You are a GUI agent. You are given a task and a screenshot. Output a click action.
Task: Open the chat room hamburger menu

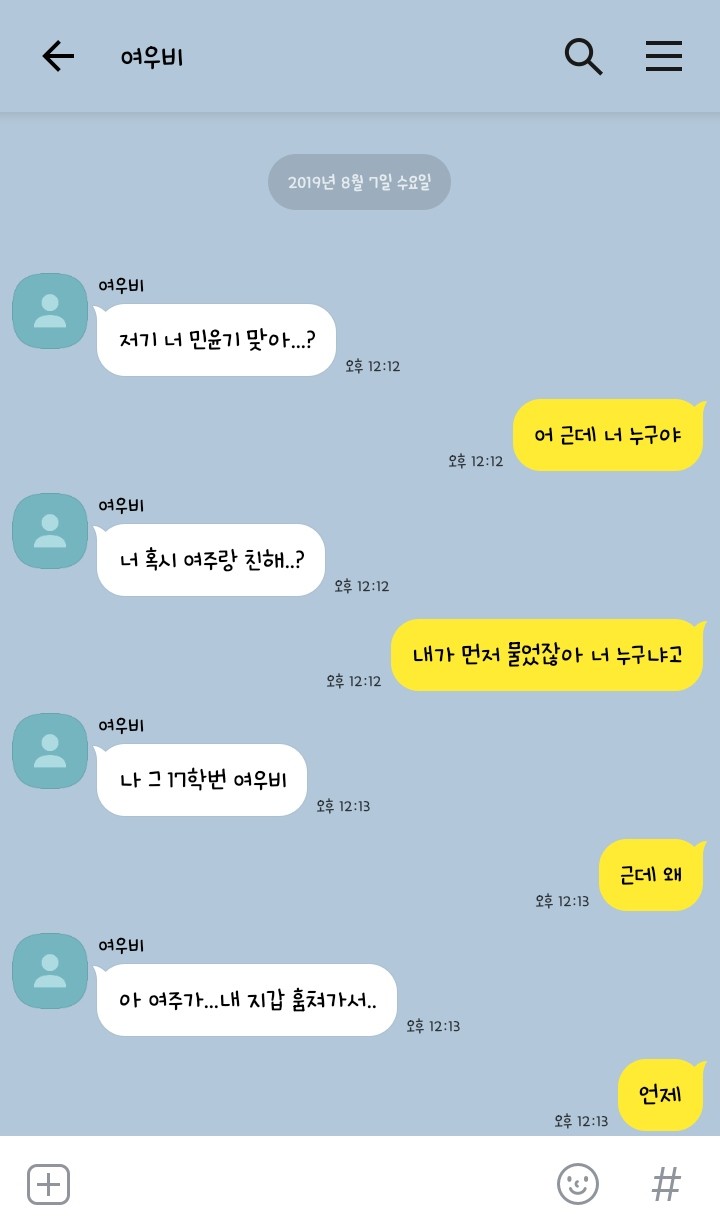coord(663,57)
